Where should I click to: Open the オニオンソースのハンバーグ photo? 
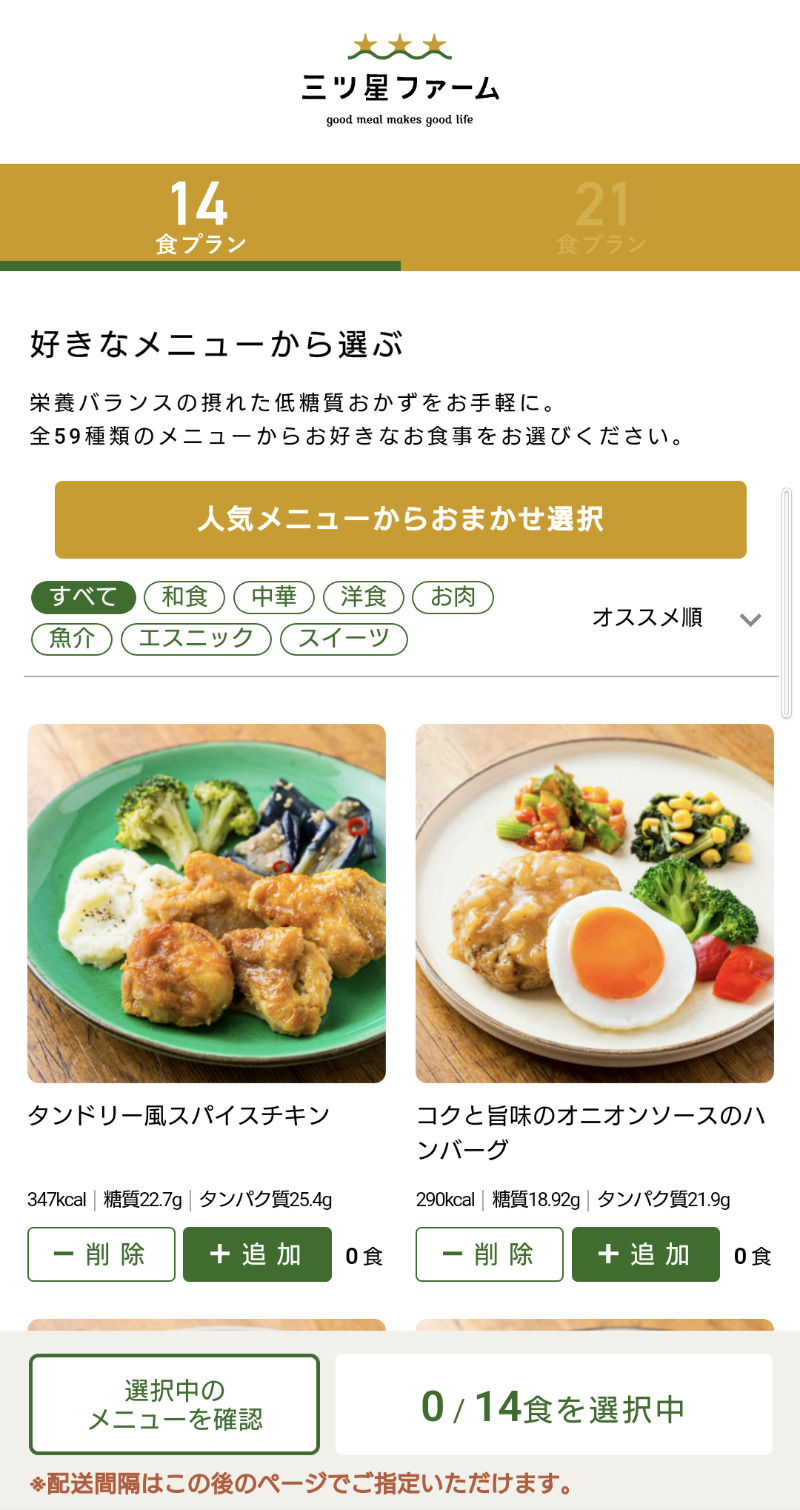pyautogui.click(x=595, y=903)
